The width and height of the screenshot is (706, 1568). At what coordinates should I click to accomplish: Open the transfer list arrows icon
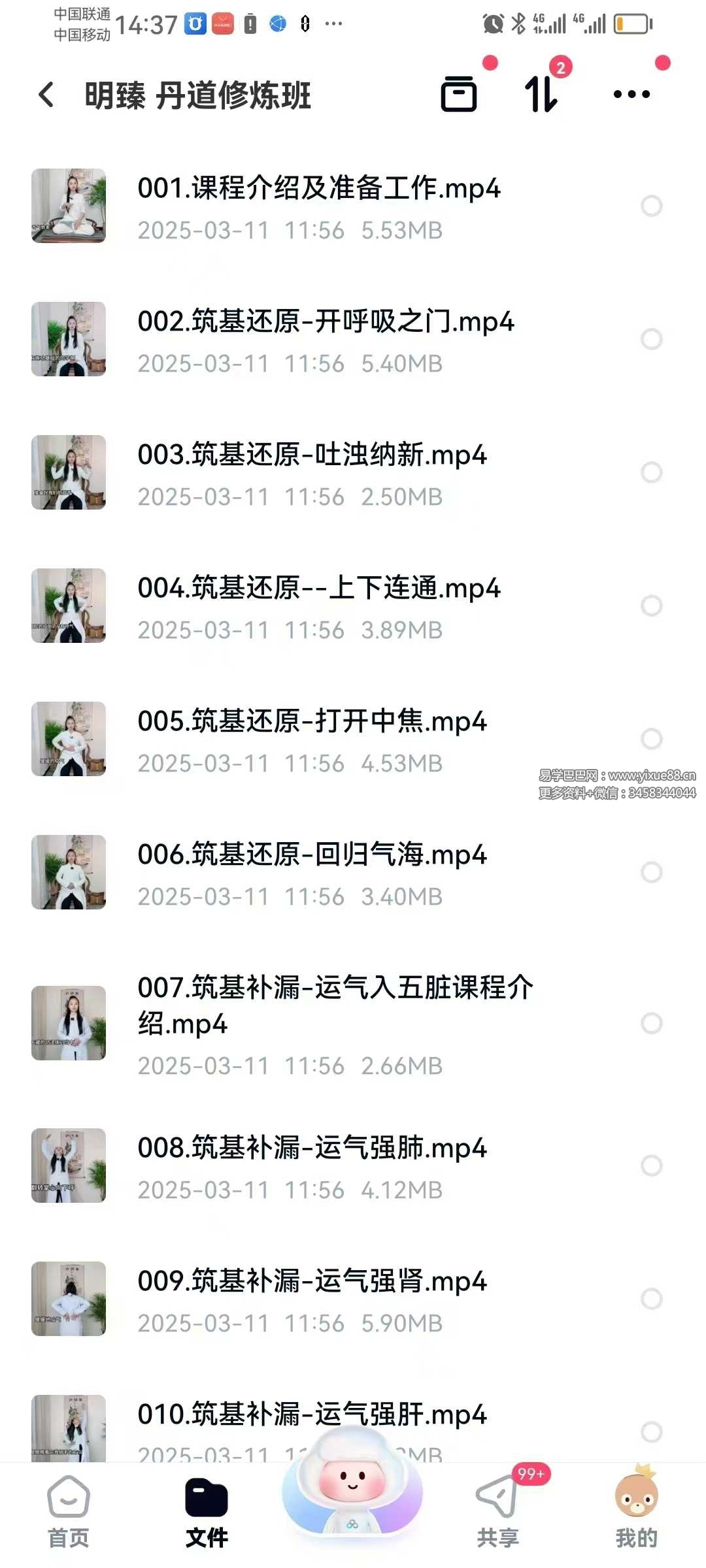coord(541,94)
